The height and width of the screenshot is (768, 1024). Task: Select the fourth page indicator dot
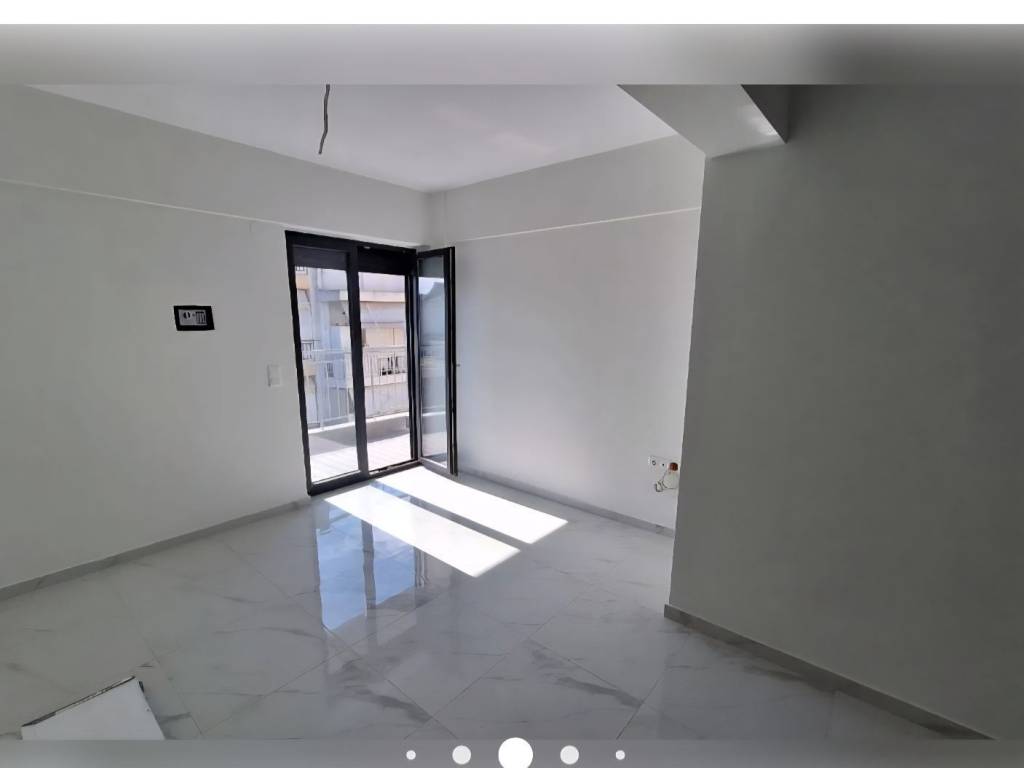pos(569,755)
